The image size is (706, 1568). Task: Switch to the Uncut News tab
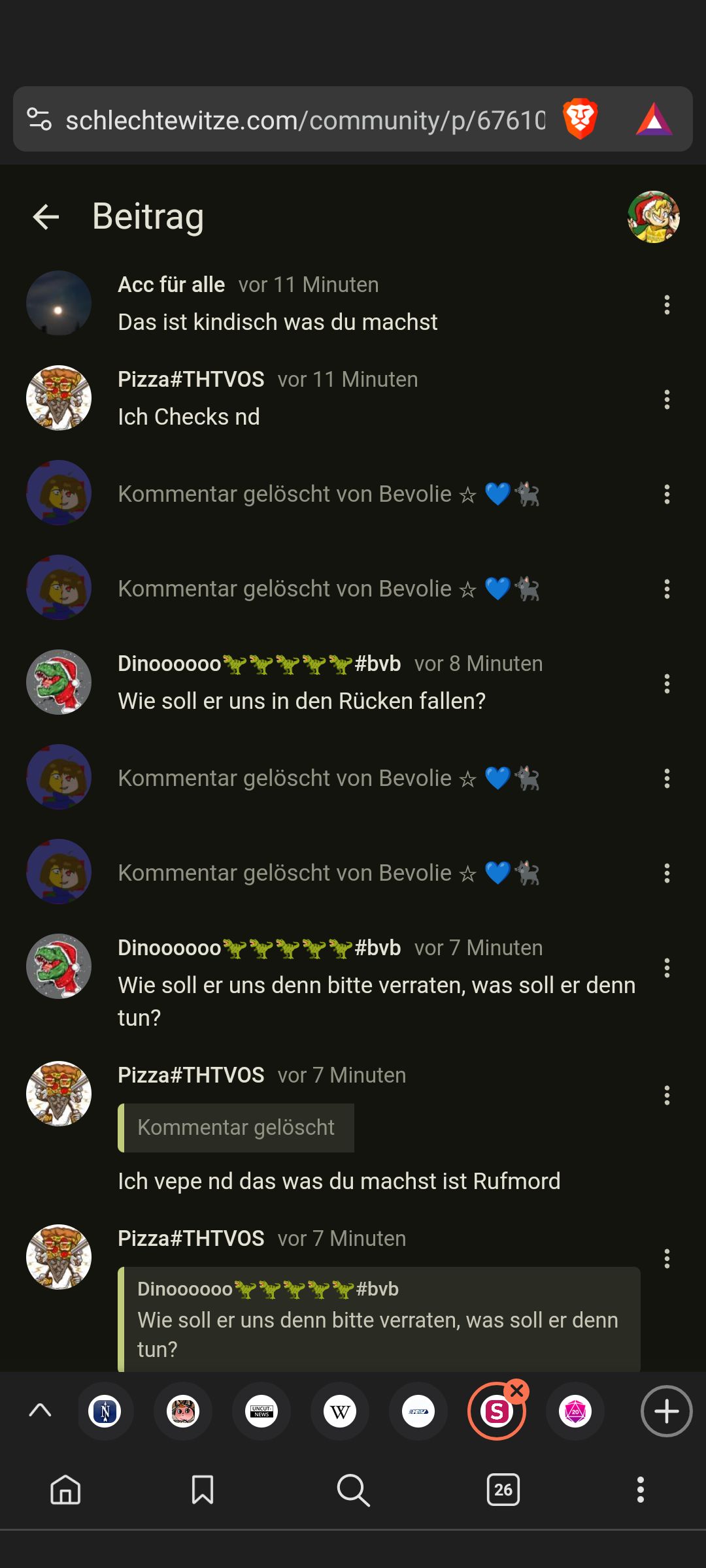[261, 1412]
